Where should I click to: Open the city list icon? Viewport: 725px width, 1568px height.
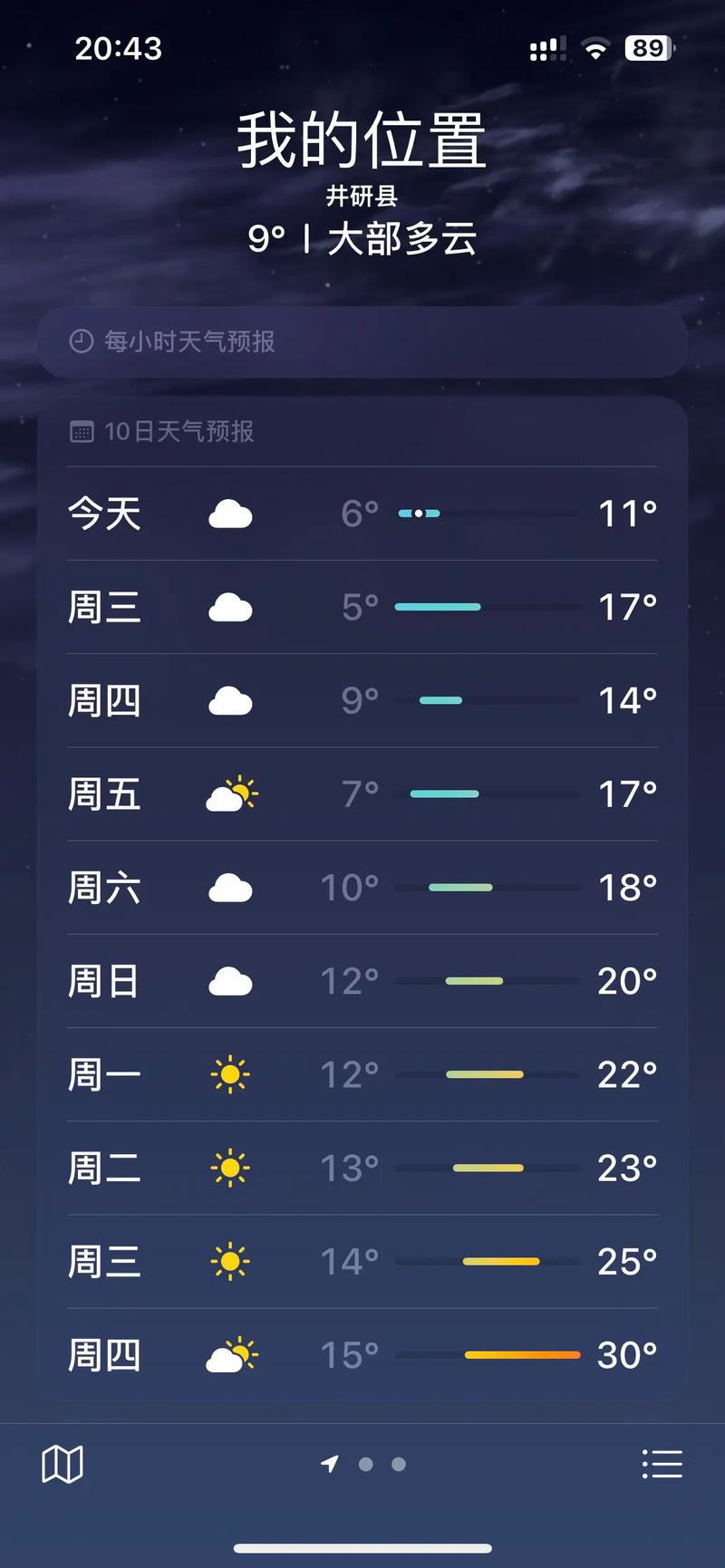point(662,1462)
